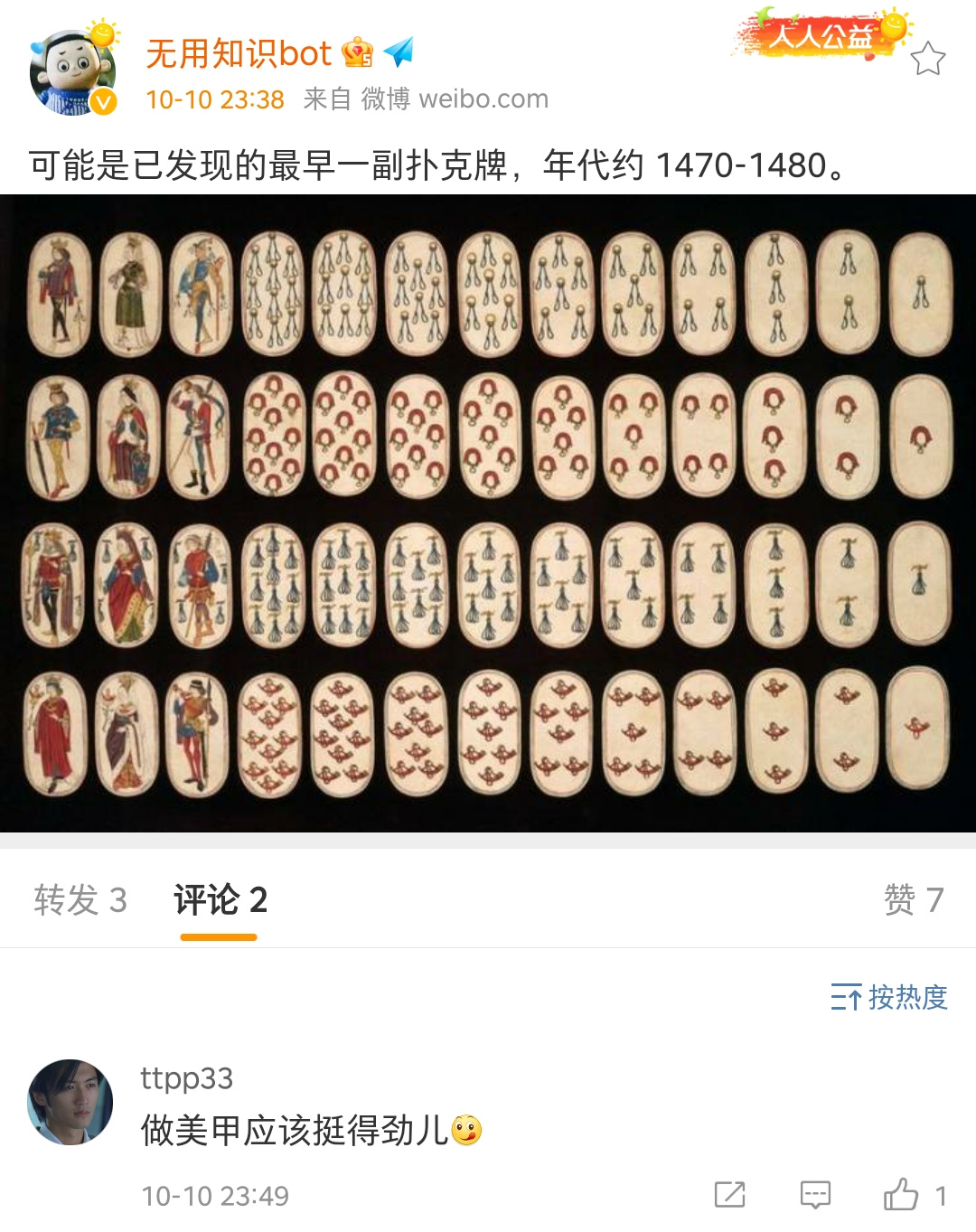Select the 评论 2 tab
This screenshot has height=1232, width=976.
coord(220,900)
